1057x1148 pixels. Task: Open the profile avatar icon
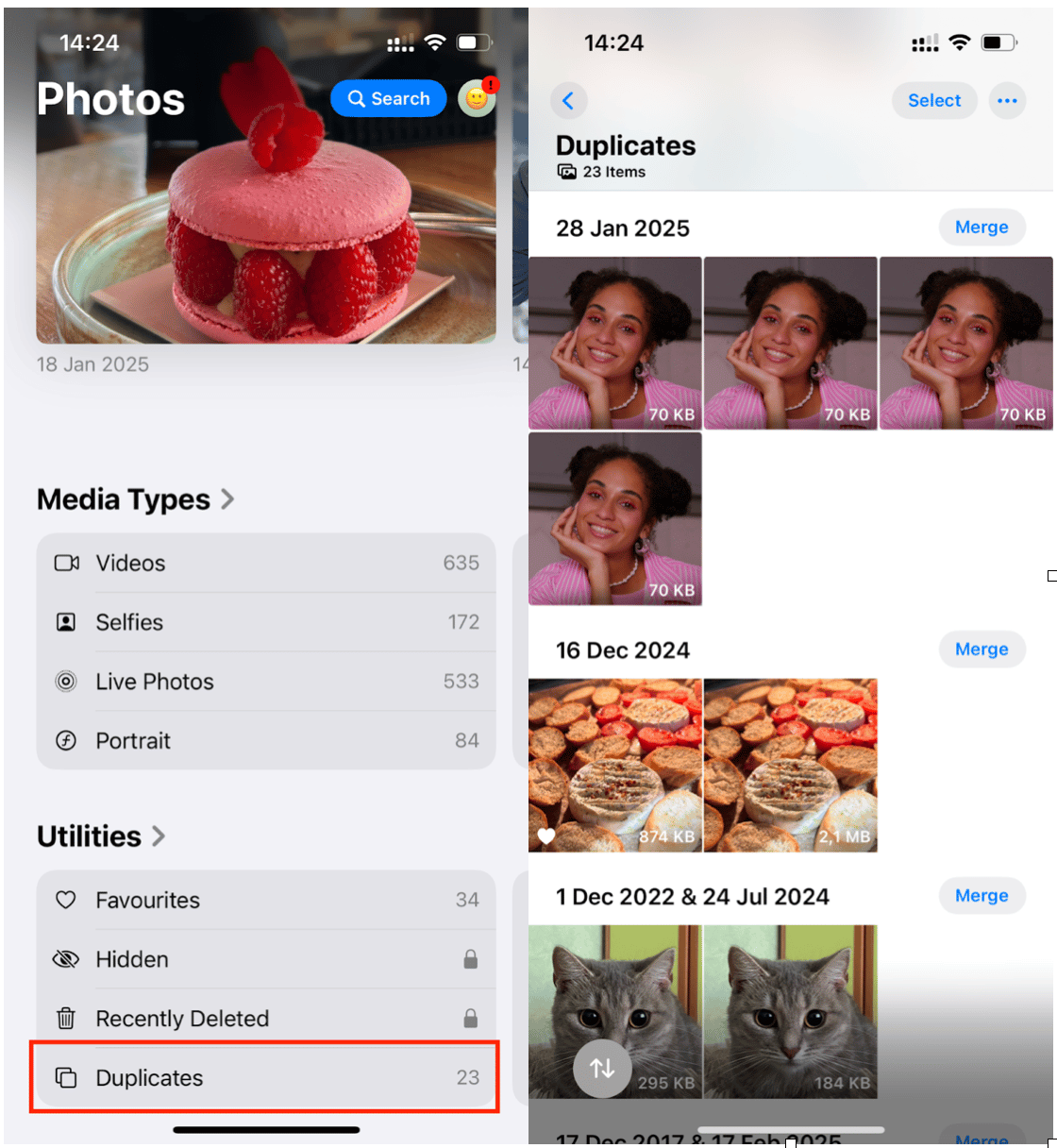[477, 98]
